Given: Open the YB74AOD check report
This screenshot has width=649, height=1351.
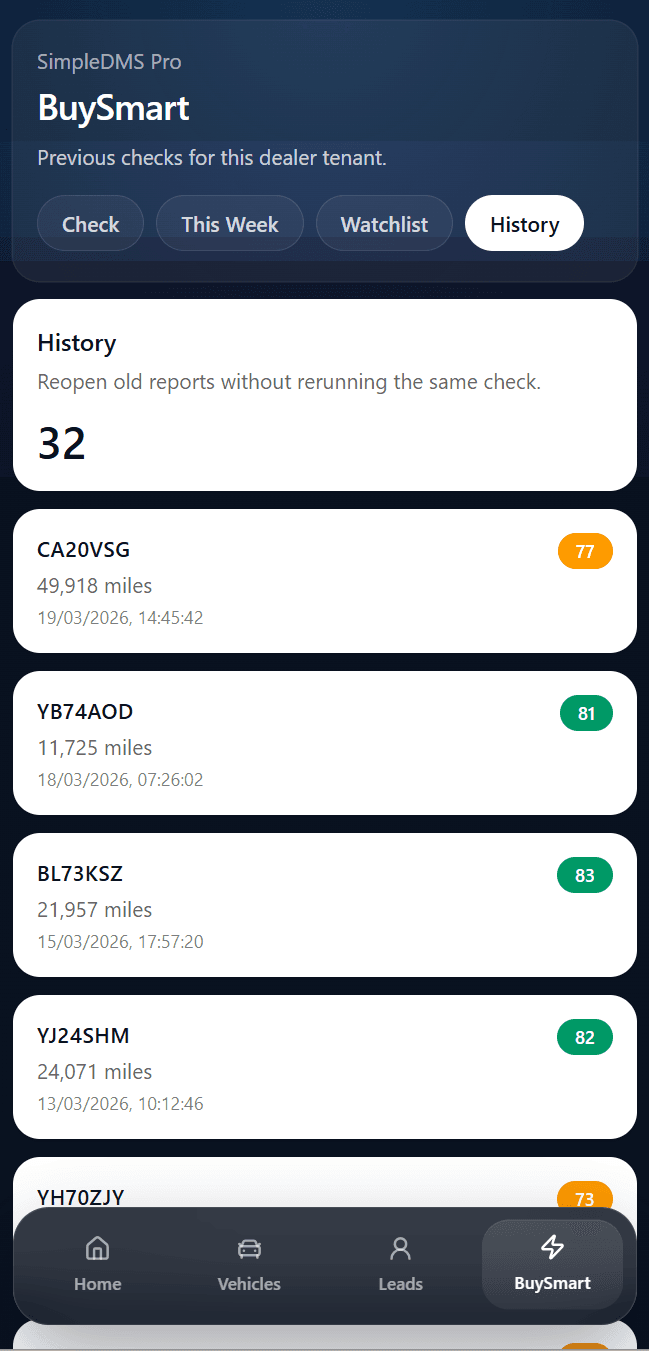Looking at the screenshot, I should point(324,743).
